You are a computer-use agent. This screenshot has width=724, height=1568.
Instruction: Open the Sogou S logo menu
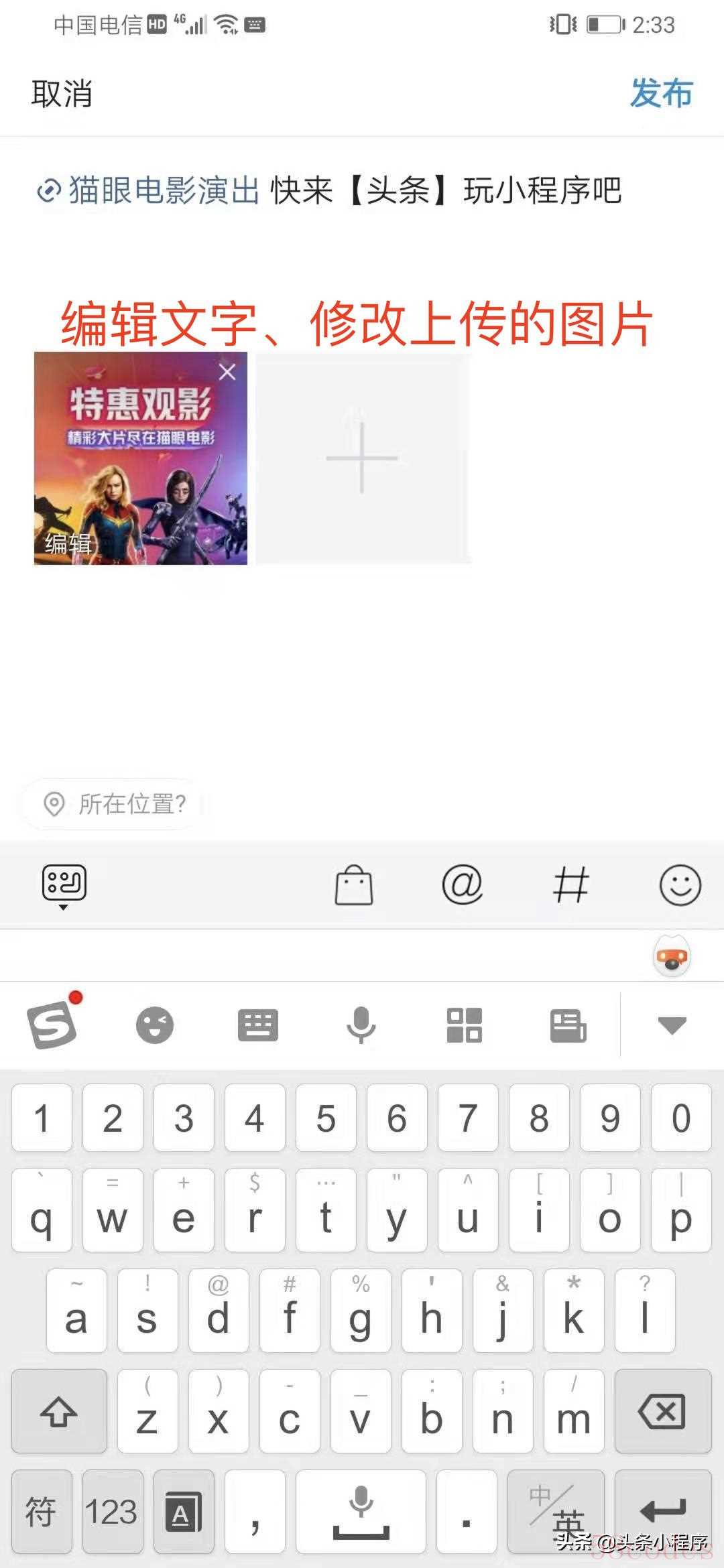click(52, 1025)
